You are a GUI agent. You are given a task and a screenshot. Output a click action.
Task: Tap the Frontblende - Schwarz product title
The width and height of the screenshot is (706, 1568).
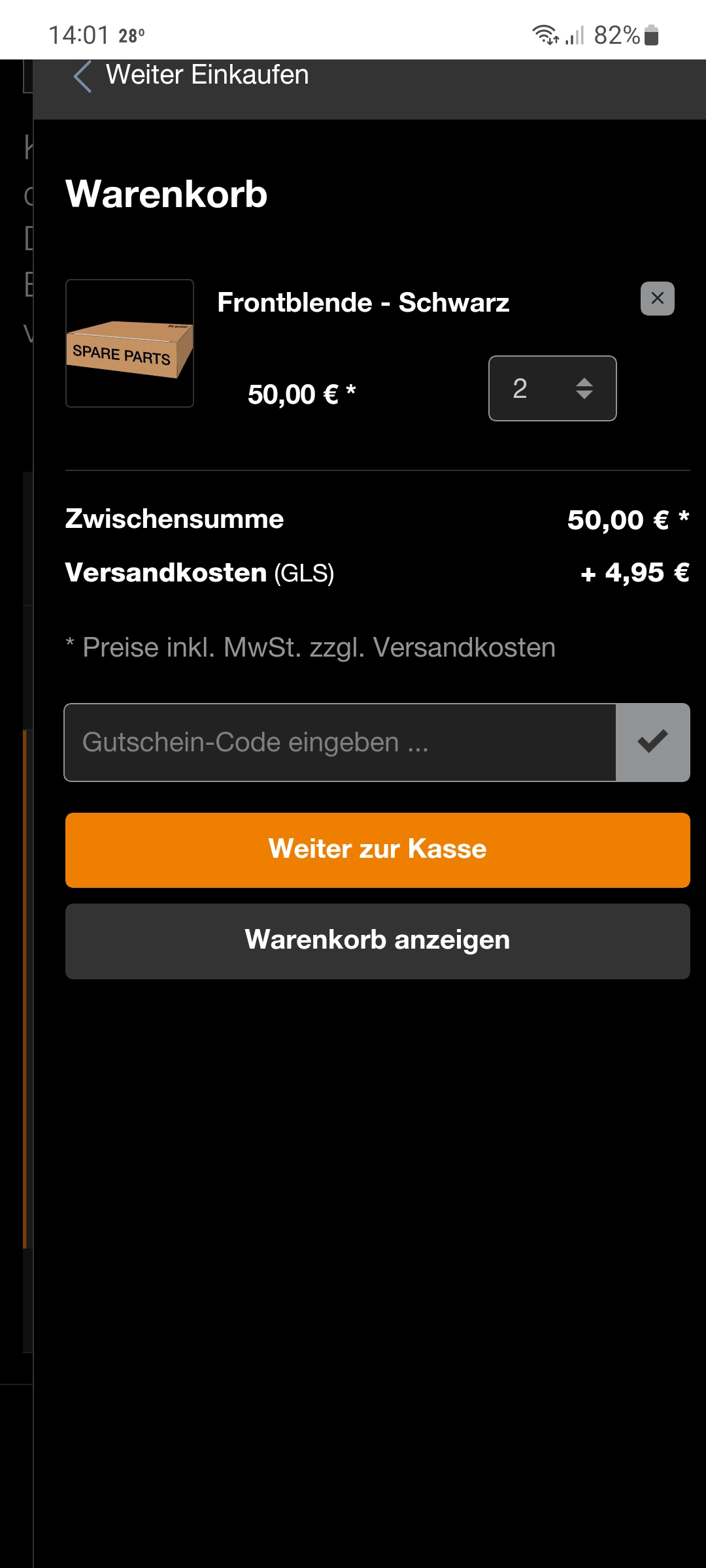pyautogui.click(x=363, y=303)
